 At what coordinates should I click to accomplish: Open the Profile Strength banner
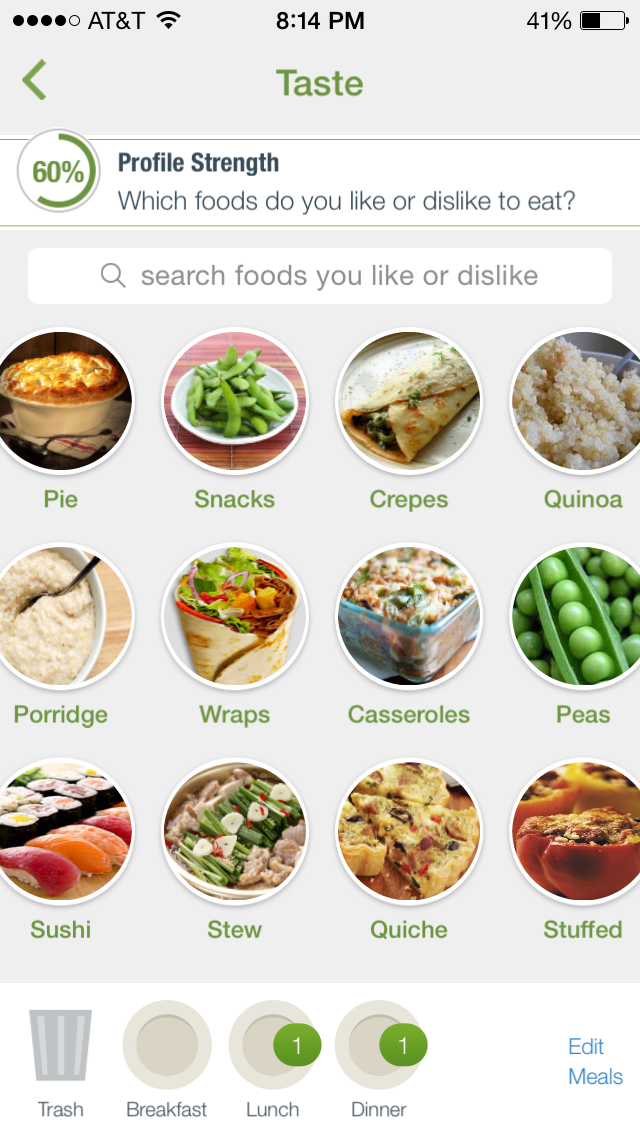click(x=320, y=182)
